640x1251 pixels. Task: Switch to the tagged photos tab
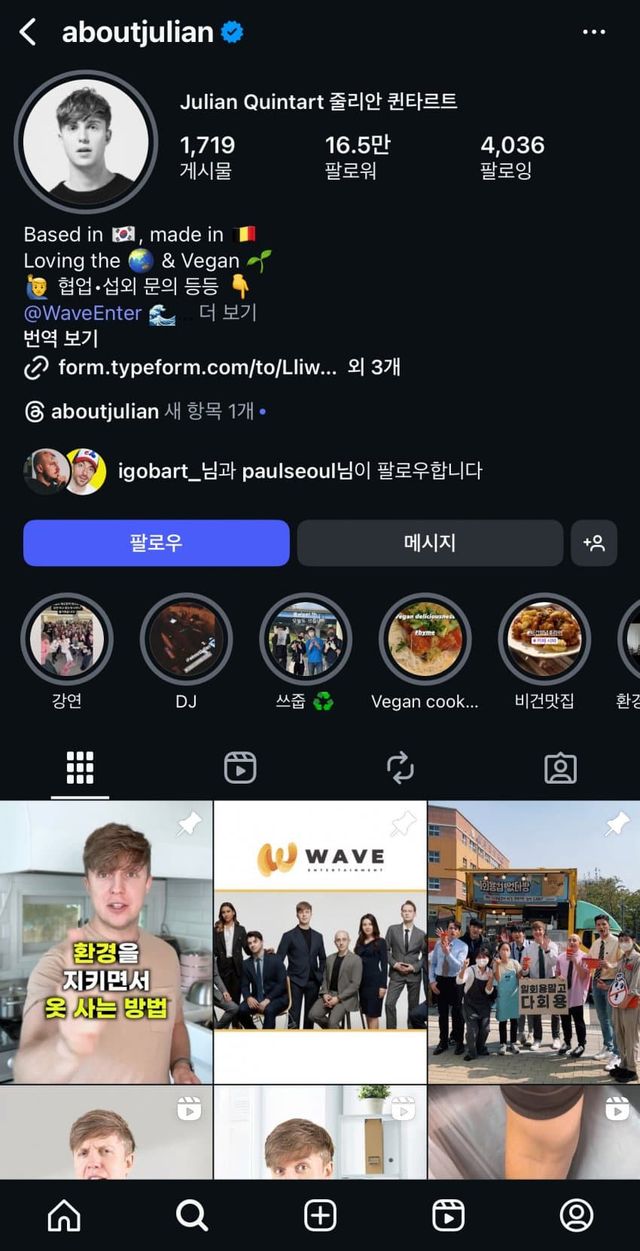[560, 767]
